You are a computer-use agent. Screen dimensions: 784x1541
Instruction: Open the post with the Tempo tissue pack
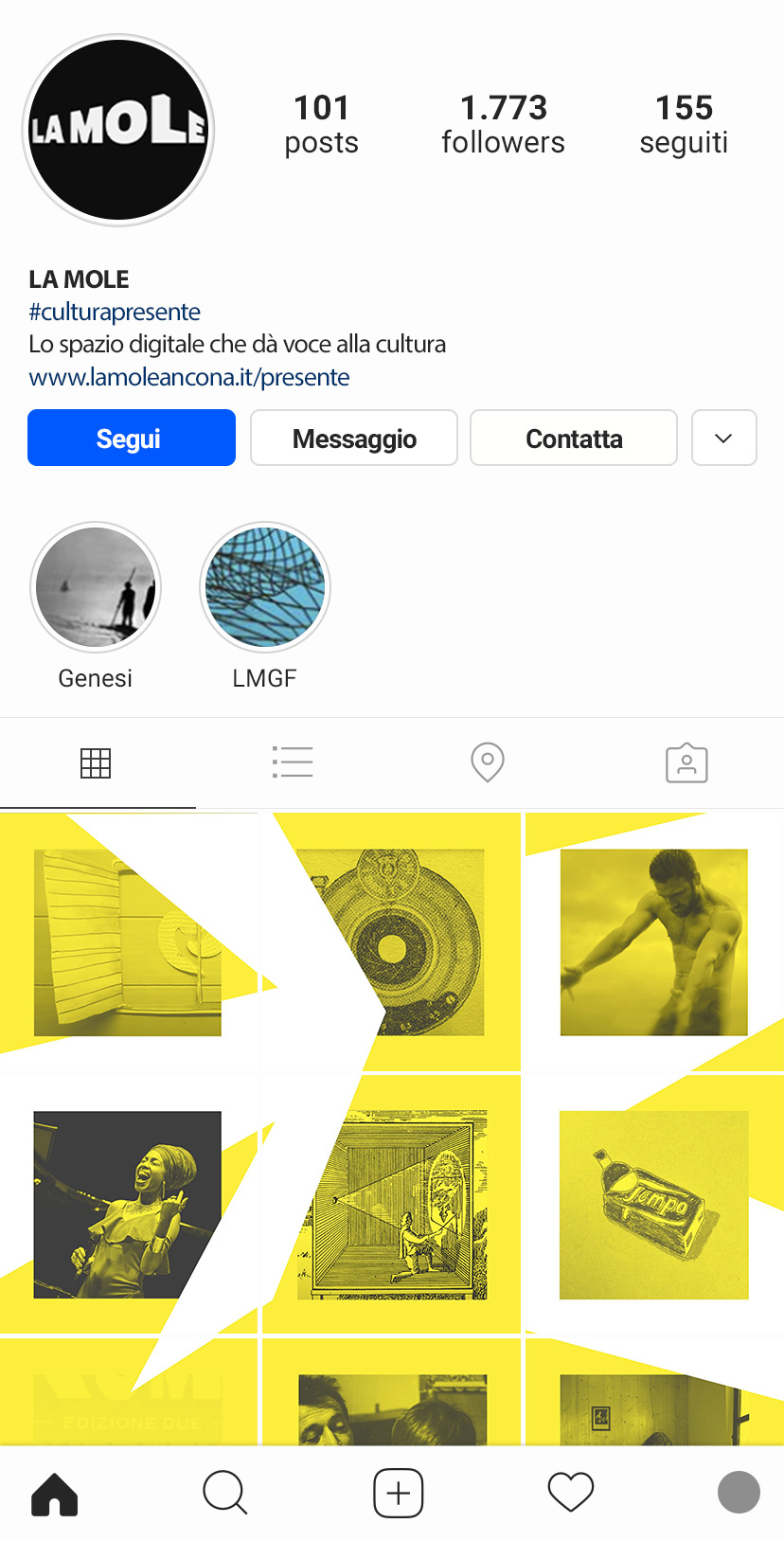(653, 1204)
